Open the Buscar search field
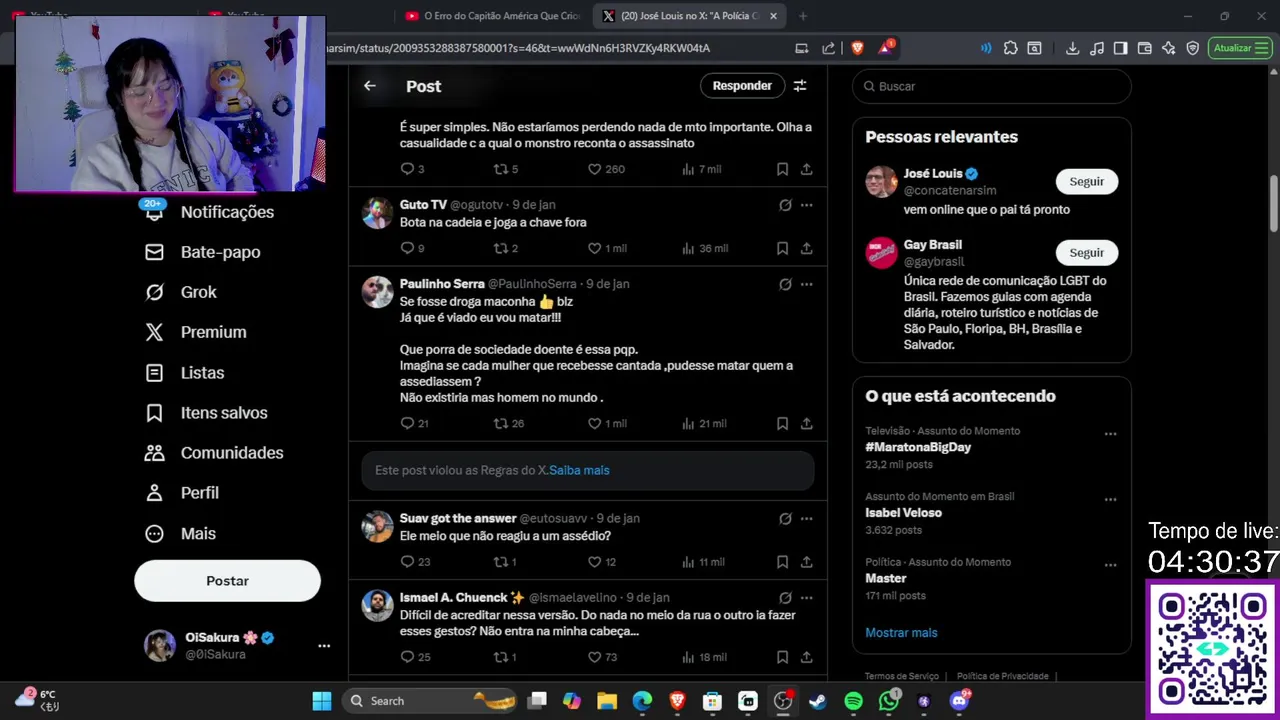 coord(990,86)
